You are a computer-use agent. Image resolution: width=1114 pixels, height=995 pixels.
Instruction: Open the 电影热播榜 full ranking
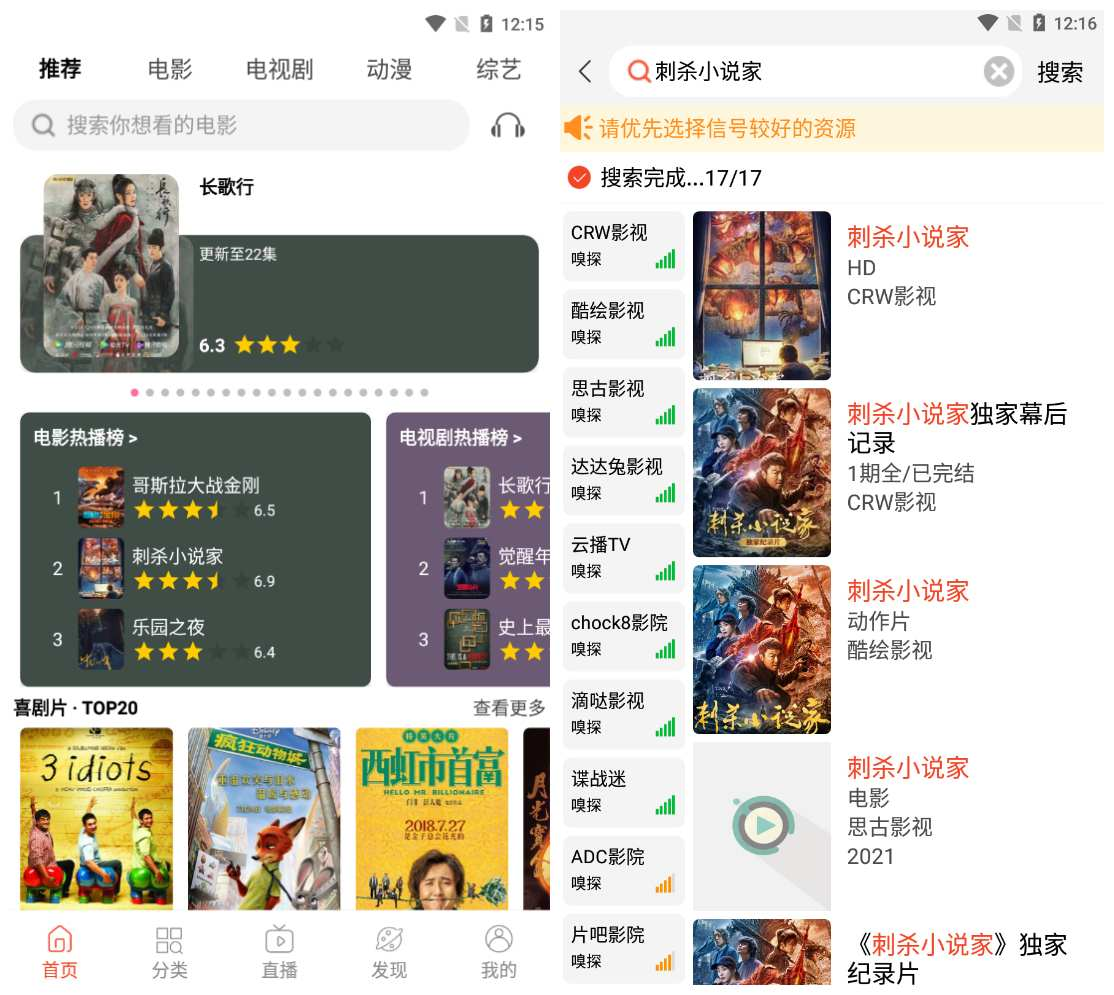click(86, 438)
